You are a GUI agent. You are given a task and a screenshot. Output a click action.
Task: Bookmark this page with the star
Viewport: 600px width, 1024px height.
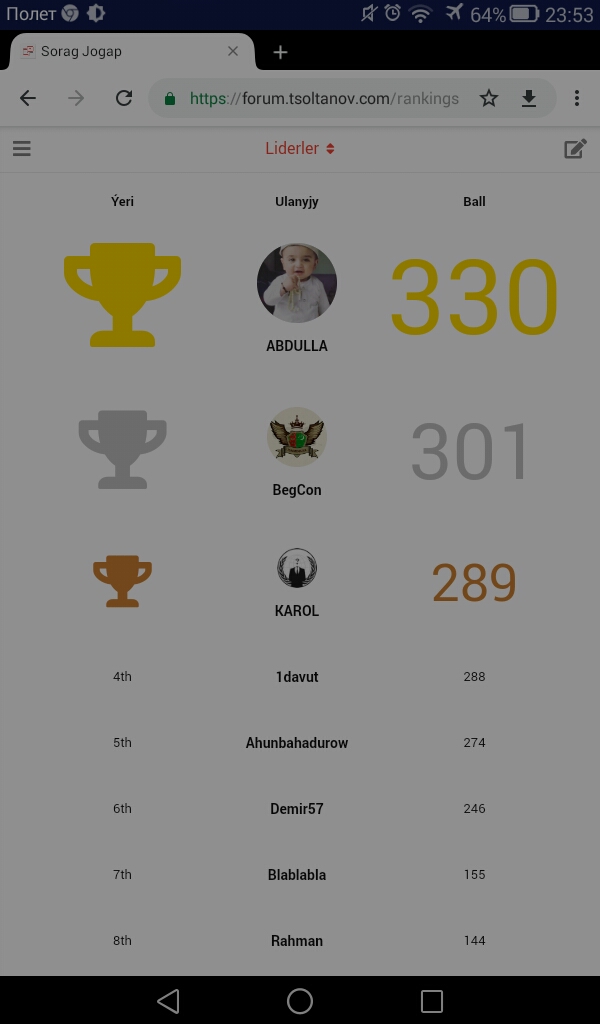pos(488,98)
